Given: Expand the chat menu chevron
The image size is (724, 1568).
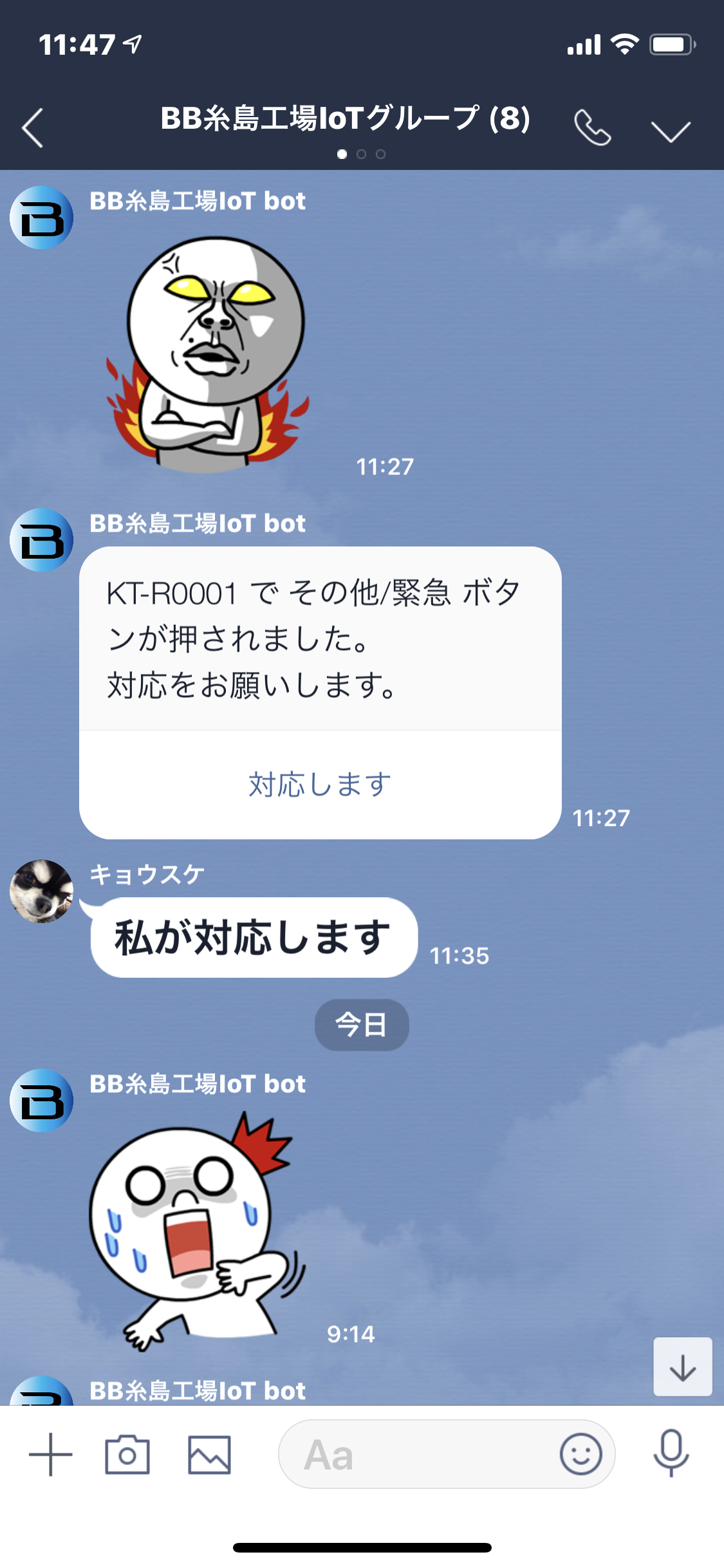Looking at the screenshot, I should click(671, 131).
